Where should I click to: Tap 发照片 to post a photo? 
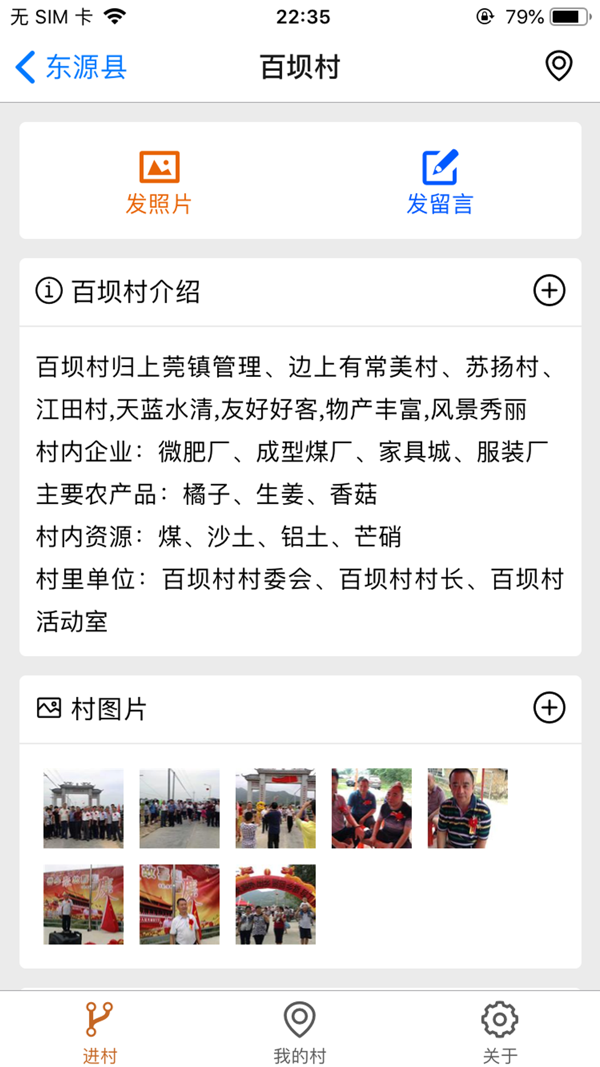159,182
